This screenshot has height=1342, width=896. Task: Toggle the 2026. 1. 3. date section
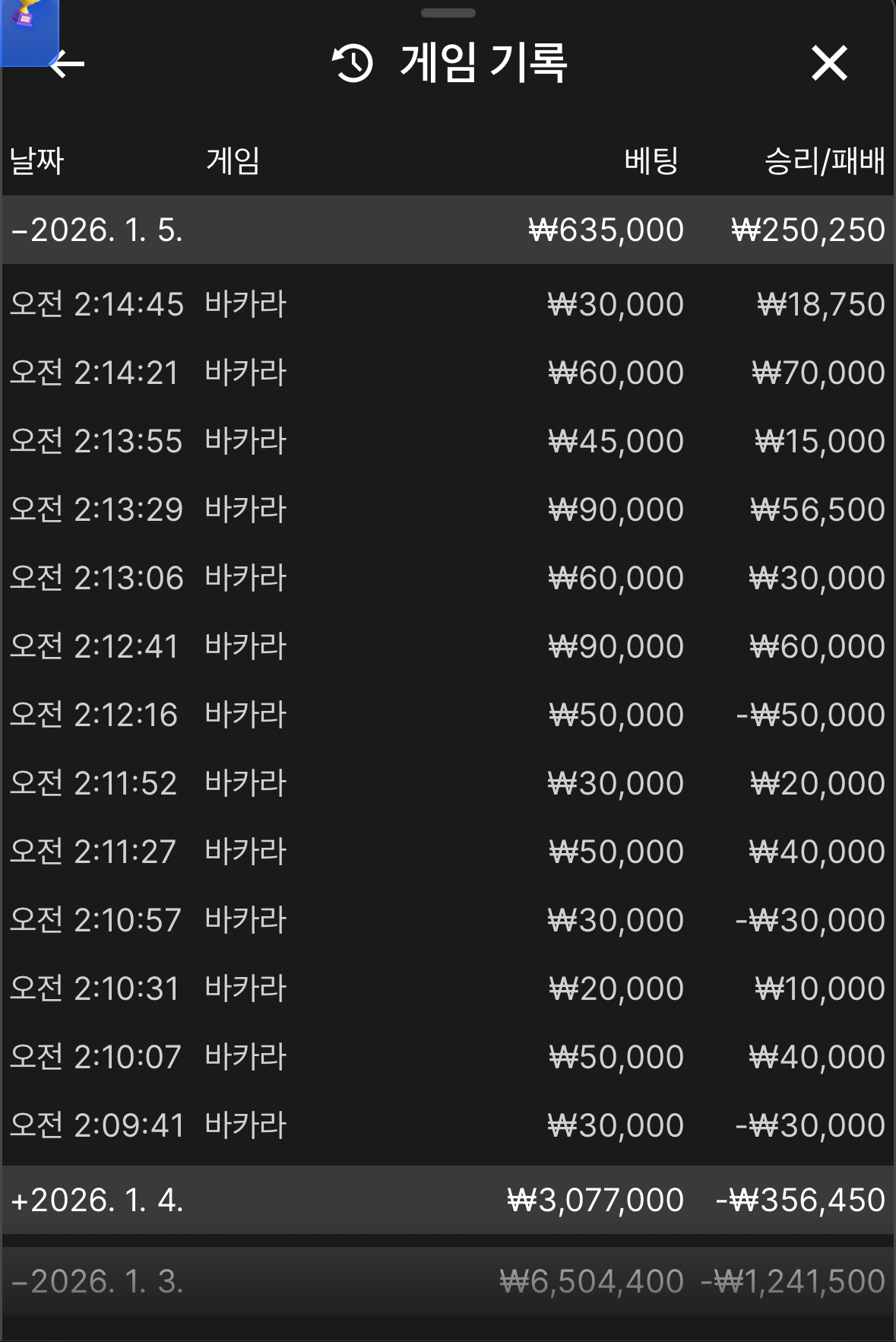point(97,1281)
